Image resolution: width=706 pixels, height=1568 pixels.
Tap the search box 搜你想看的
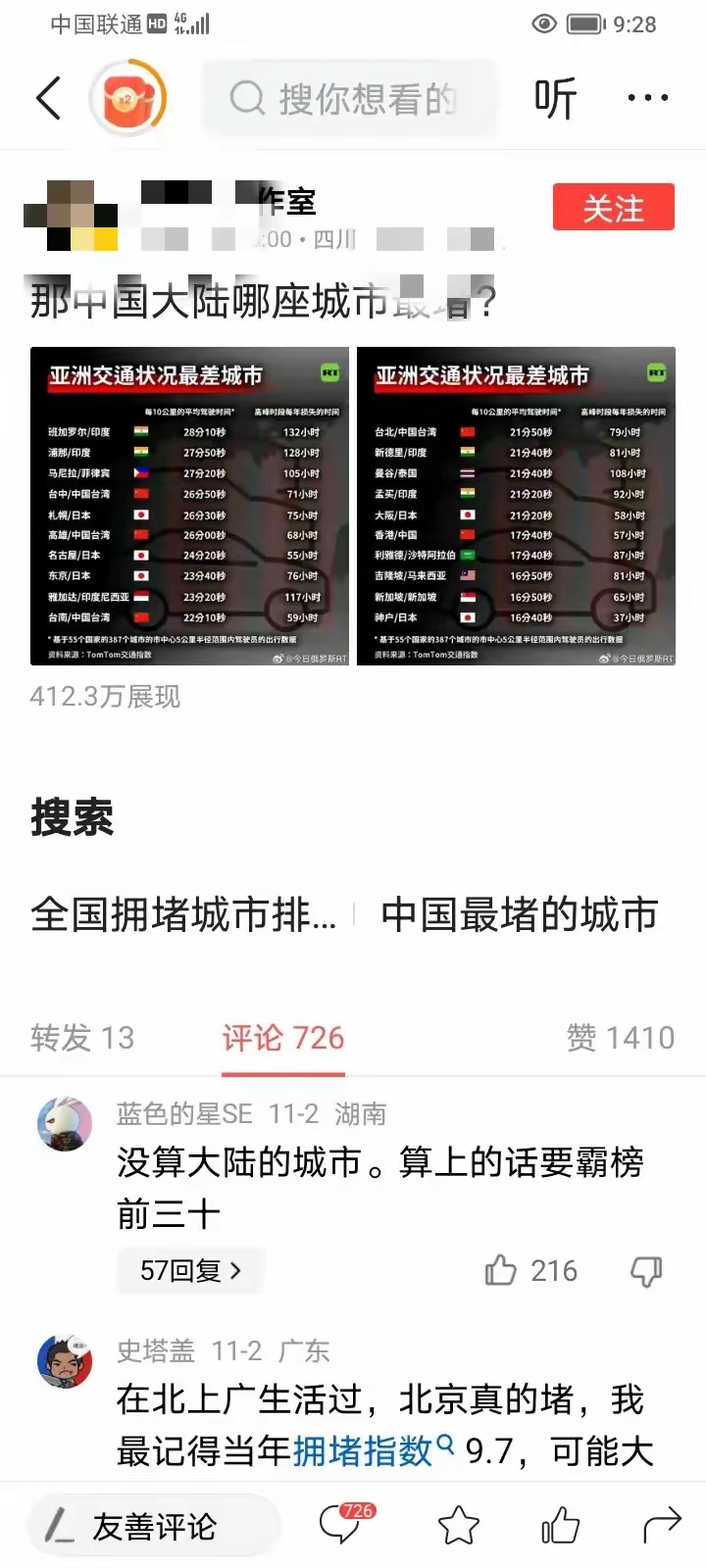[x=351, y=98]
